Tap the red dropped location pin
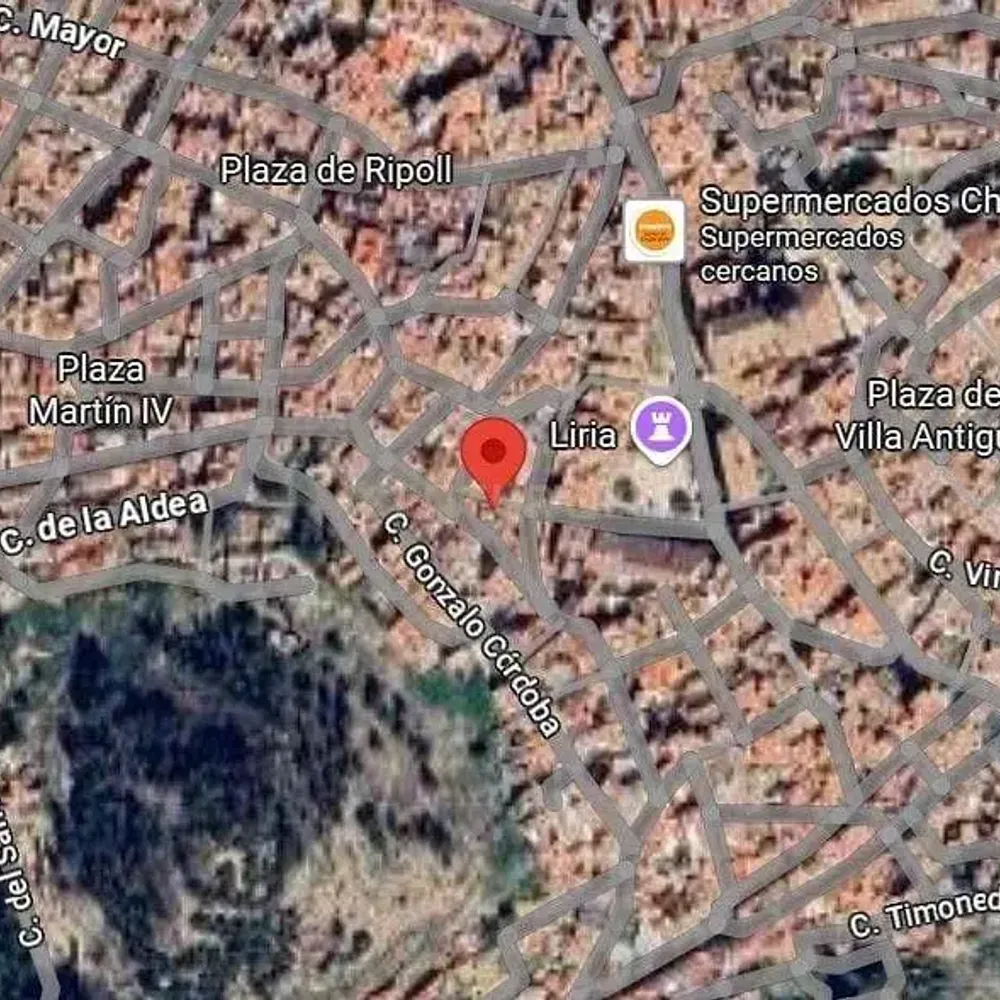The height and width of the screenshot is (1000, 1000). (493, 454)
